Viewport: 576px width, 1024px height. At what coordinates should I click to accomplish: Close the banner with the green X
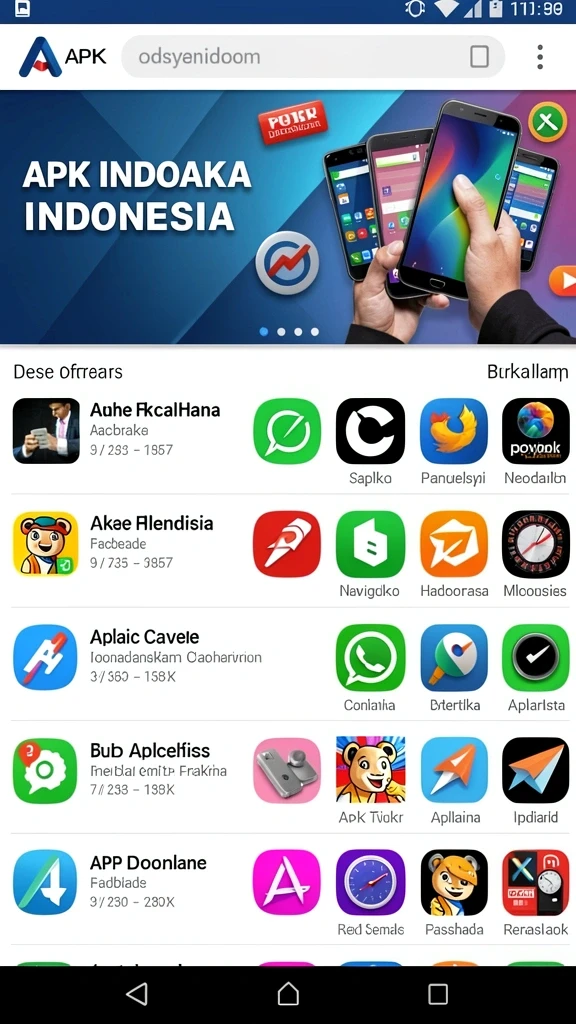point(547,121)
